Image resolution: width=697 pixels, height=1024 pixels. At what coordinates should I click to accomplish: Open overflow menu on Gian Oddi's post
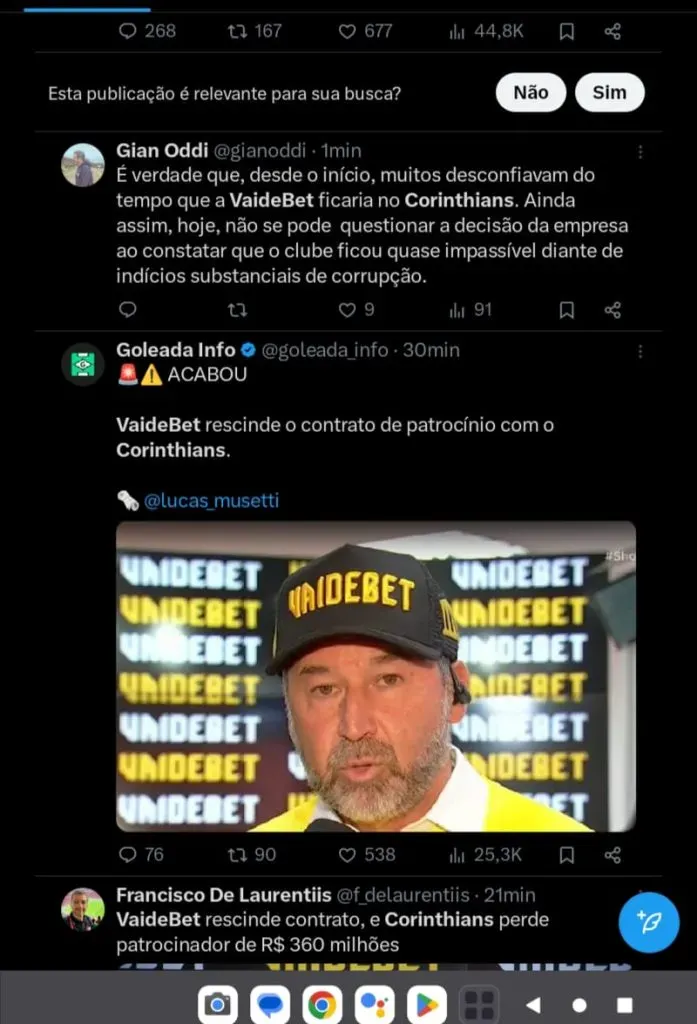click(640, 152)
